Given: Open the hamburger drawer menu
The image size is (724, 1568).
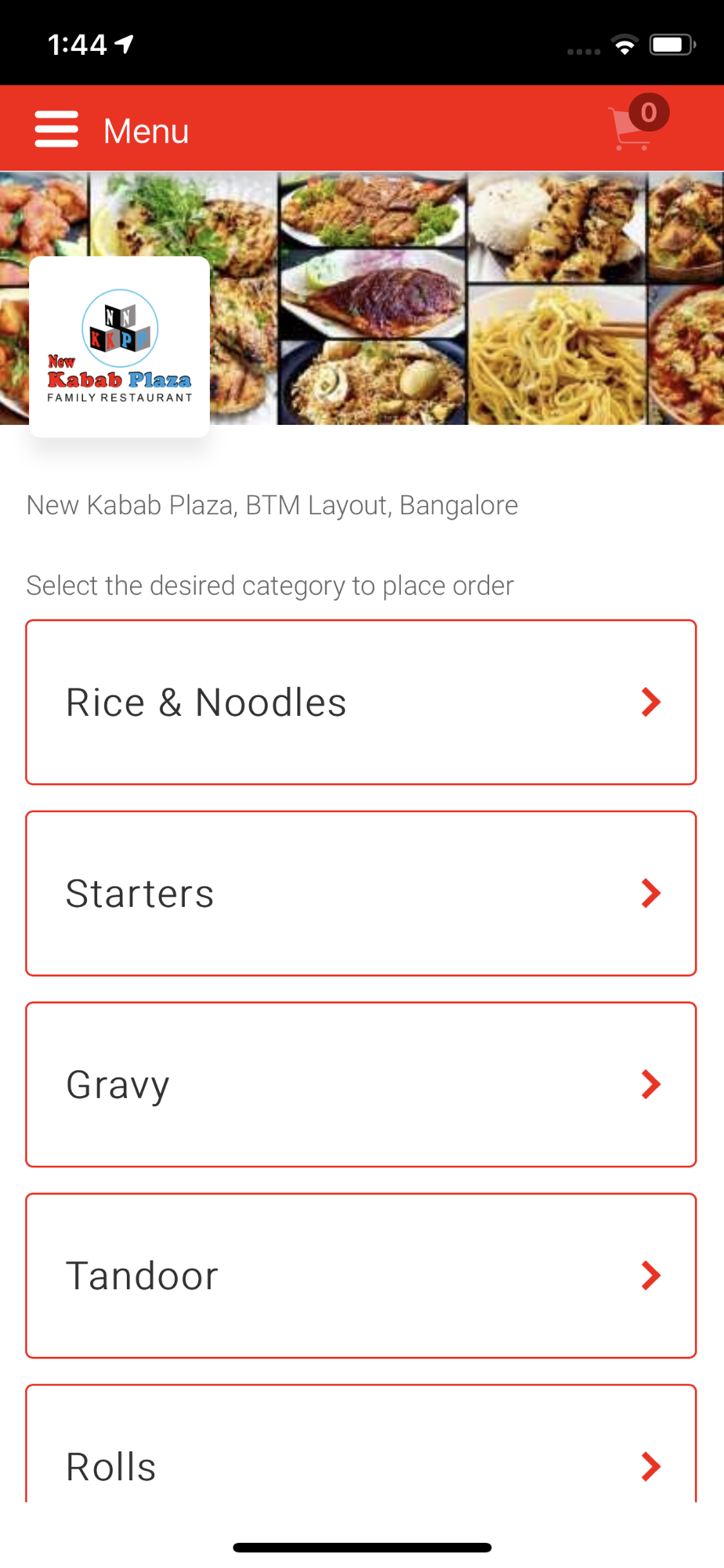Looking at the screenshot, I should click(x=56, y=129).
